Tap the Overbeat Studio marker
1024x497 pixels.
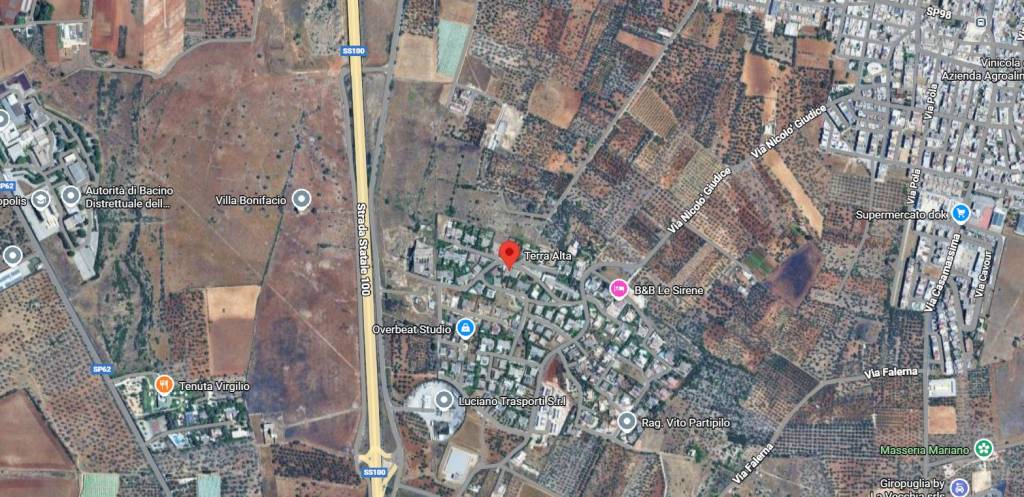465,328
